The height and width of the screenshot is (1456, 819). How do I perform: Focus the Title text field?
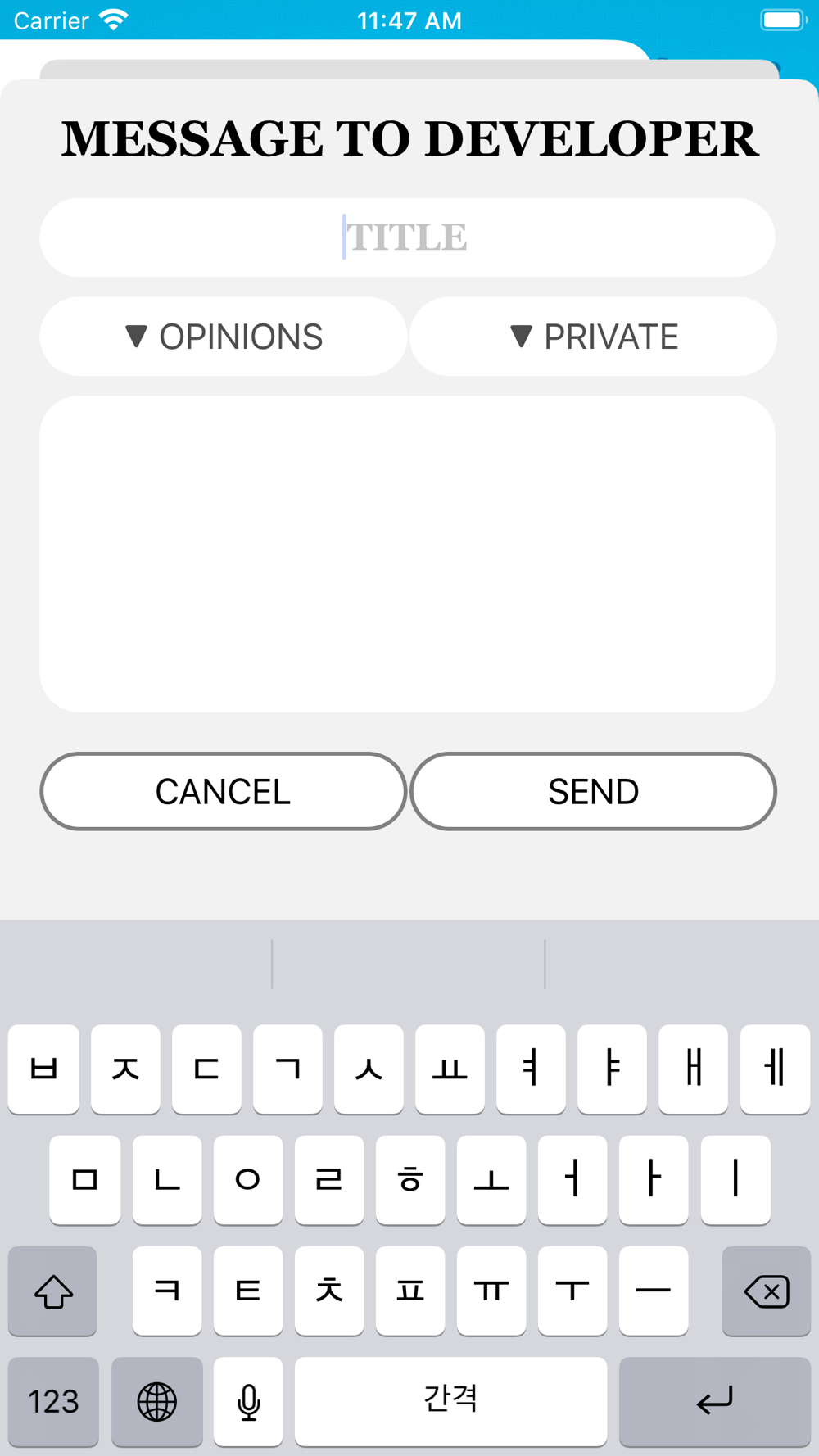(407, 237)
